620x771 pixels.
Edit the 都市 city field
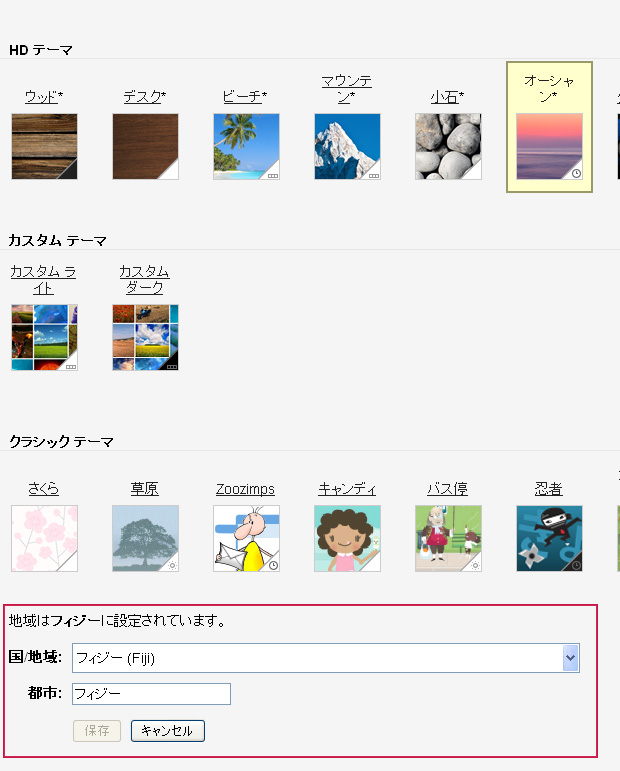click(151, 694)
